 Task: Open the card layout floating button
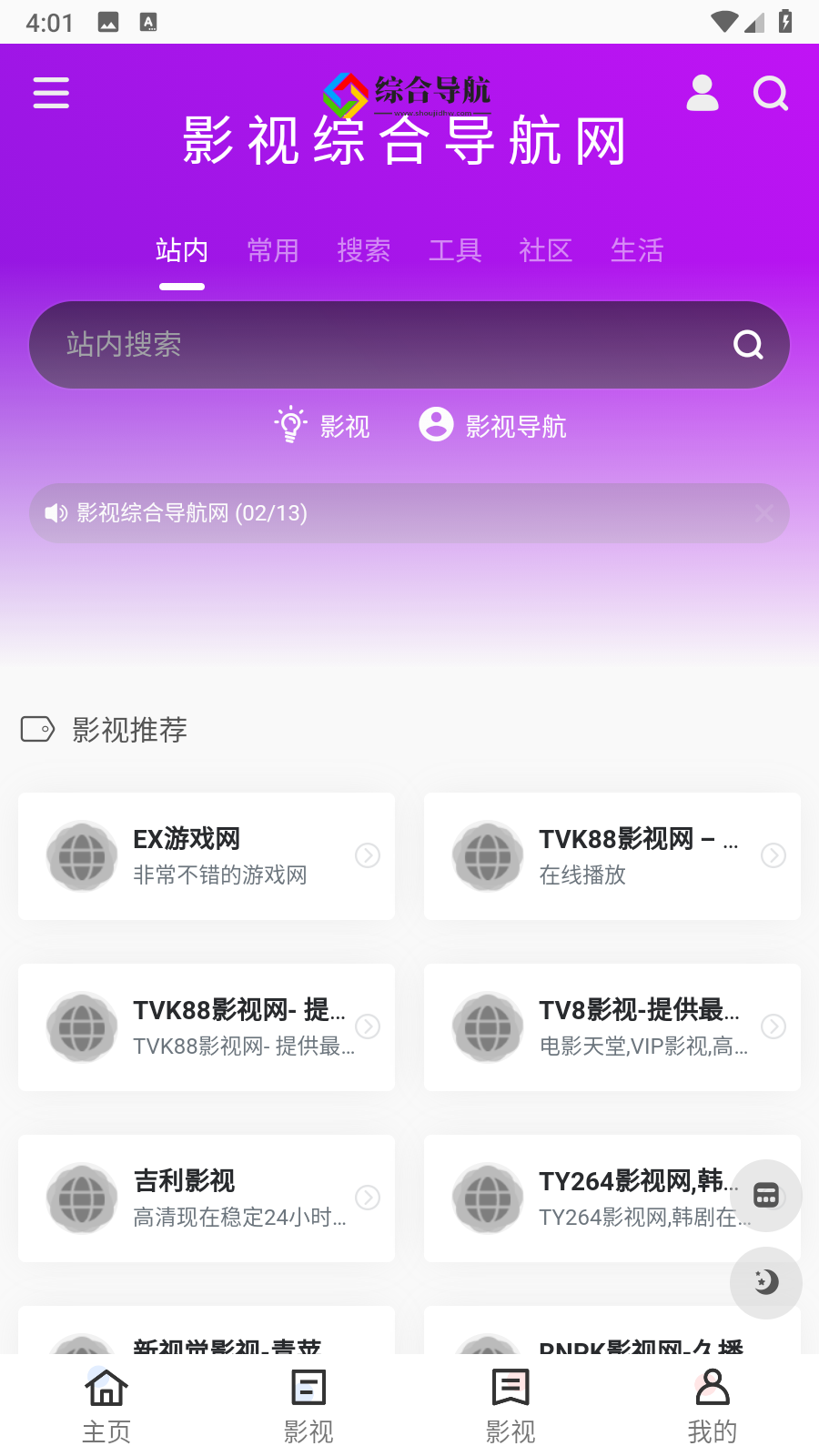765,1195
